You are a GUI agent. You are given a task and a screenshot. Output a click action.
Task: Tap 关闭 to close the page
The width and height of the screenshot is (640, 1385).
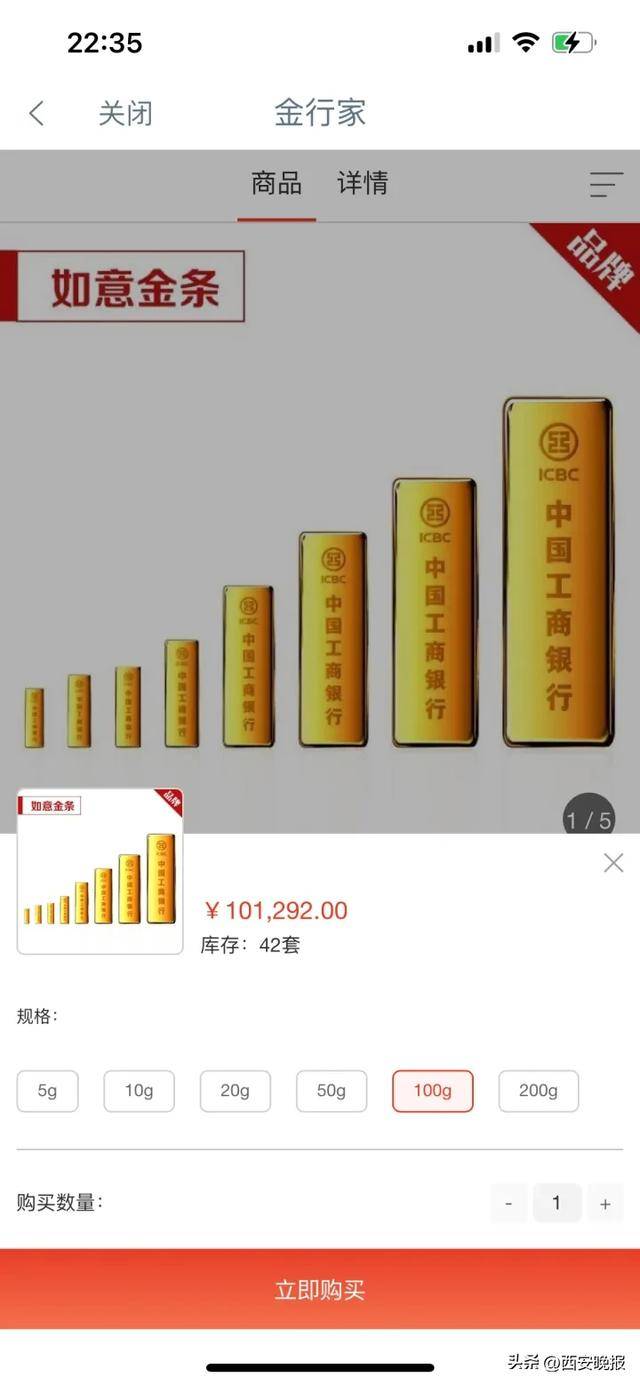125,113
